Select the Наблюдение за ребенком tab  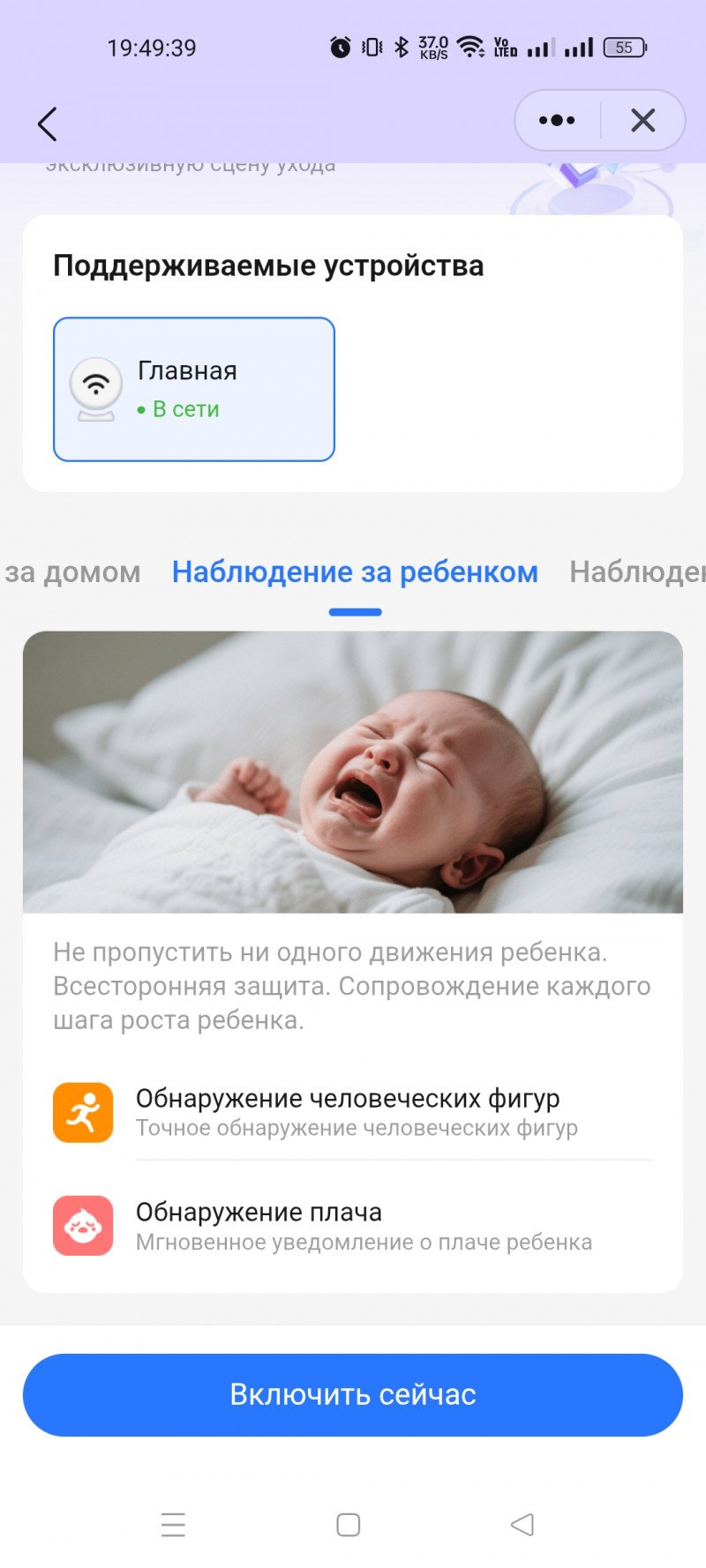tap(355, 572)
